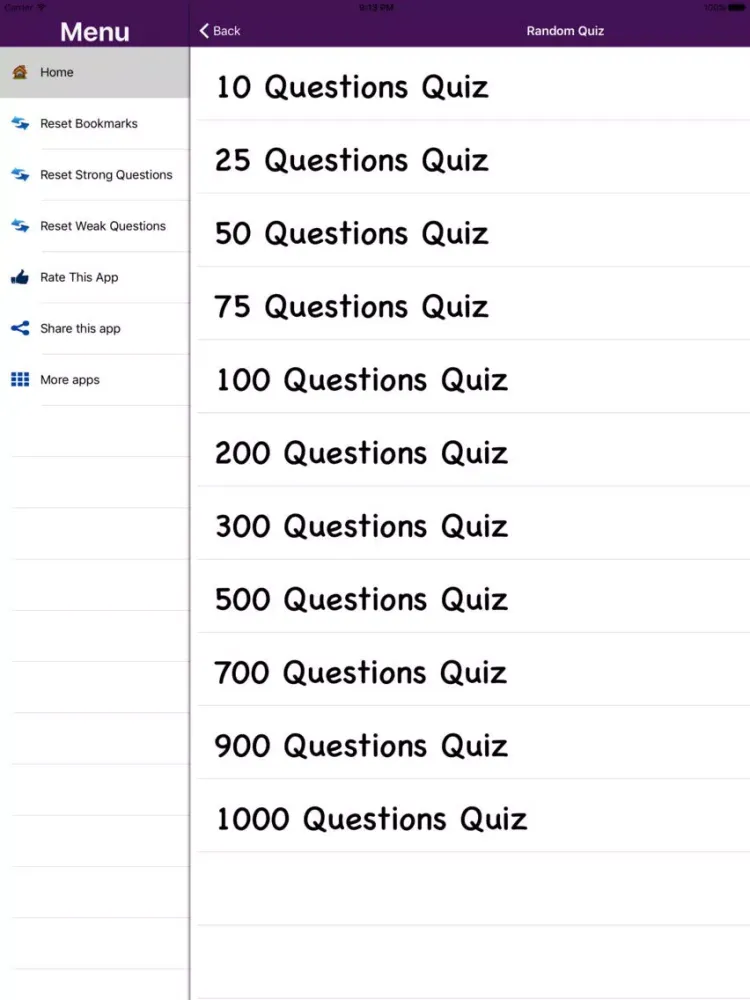Tap the thumbs-up Rate This App icon
The height and width of the screenshot is (1000, 750).
click(x=20, y=277)
